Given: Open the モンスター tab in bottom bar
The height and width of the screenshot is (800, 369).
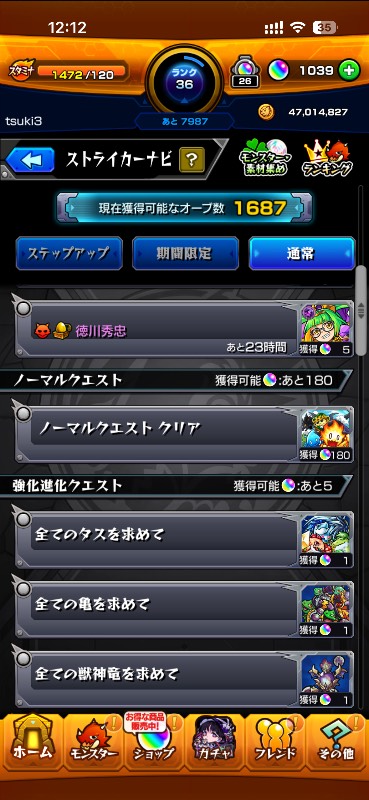Looking at the screenshot, I should click(93, 742).
